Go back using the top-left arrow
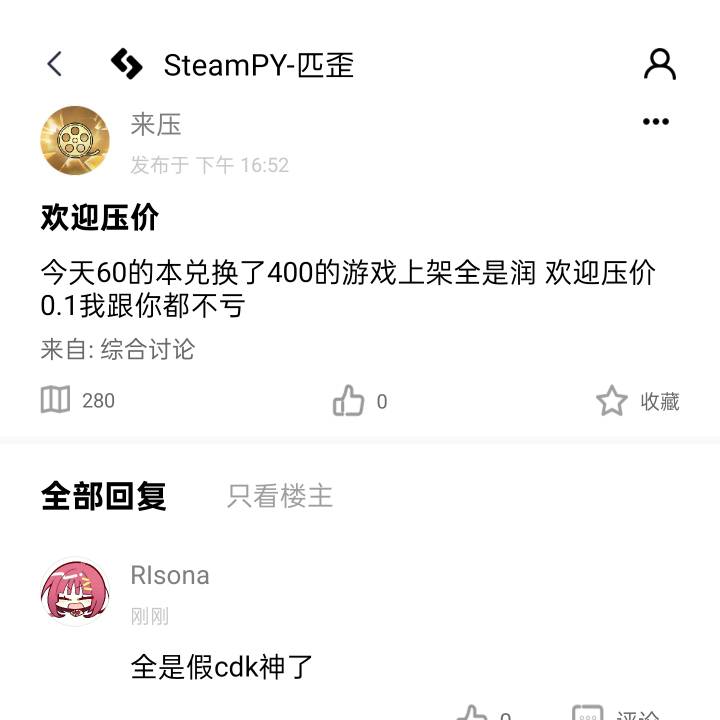Screen dimensions: 720x720 point(55,65)
